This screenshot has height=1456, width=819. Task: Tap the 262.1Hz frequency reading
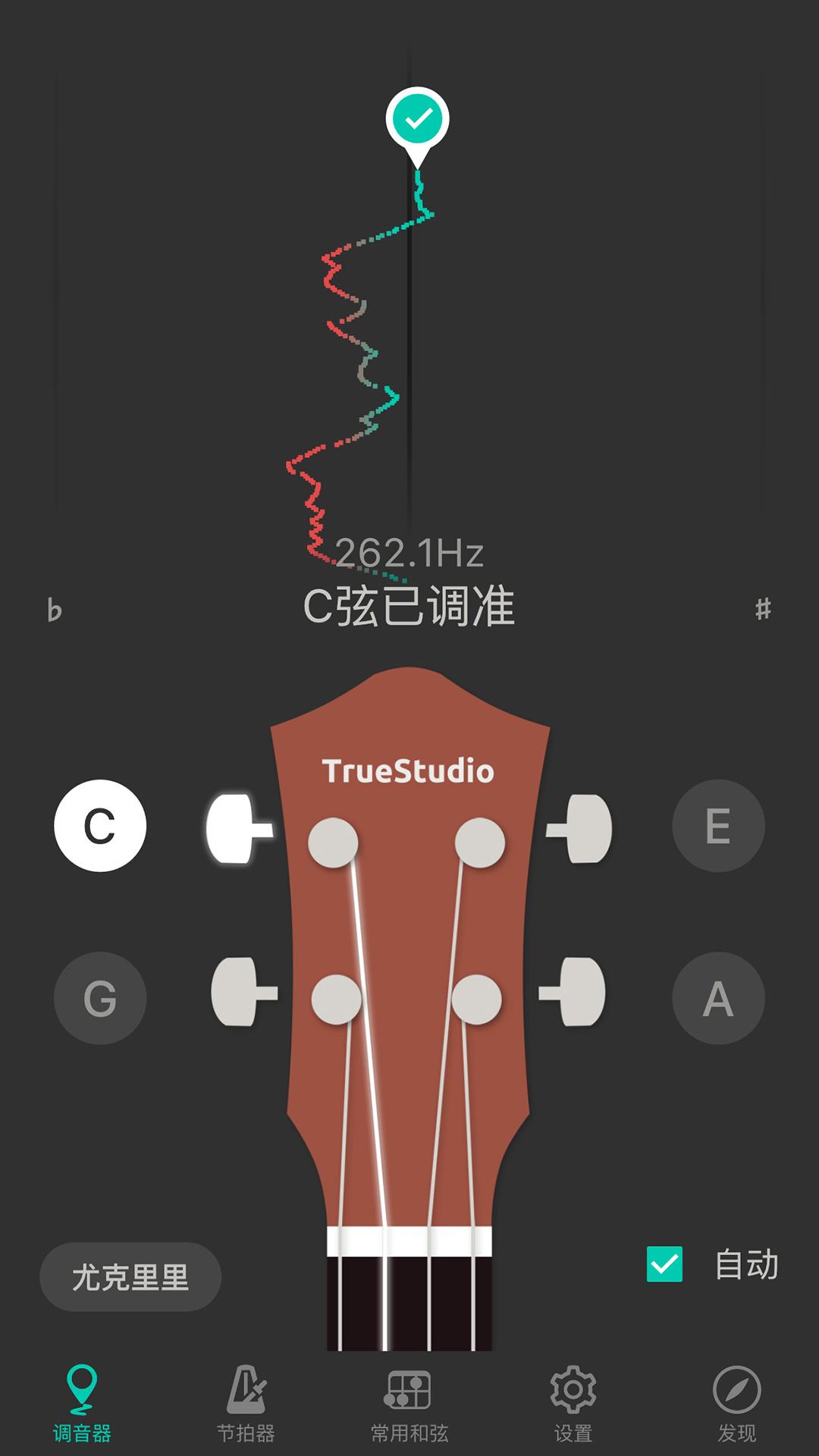[x=409, y=552]
